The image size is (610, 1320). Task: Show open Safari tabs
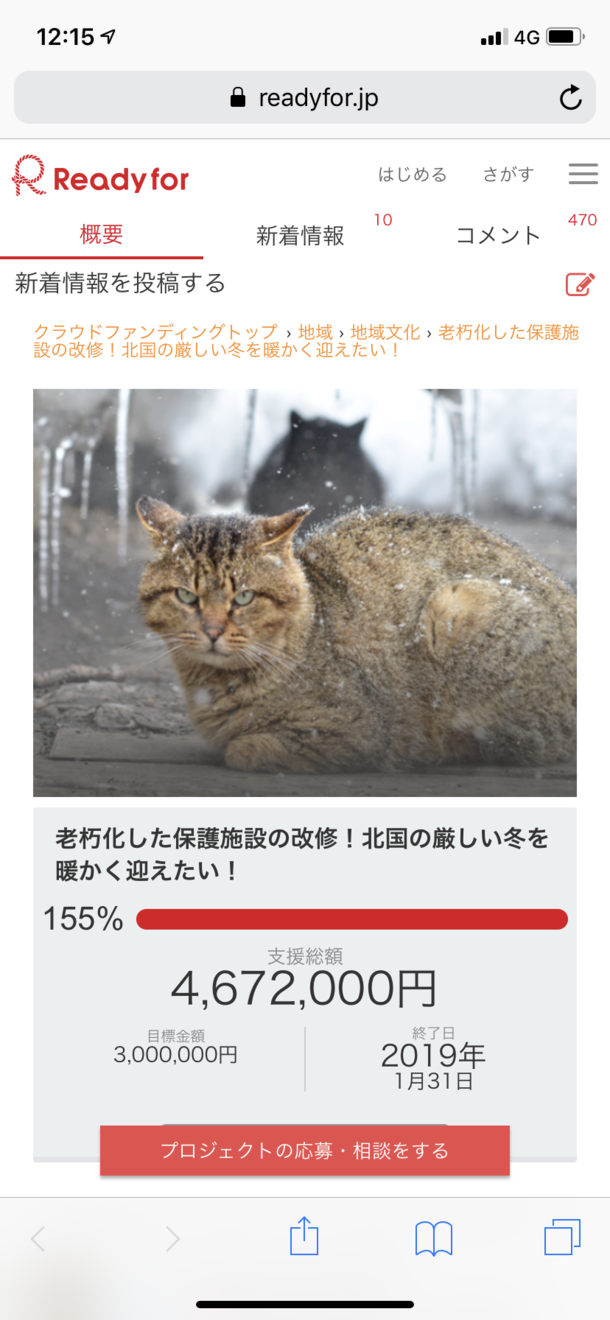point(562,1239)
